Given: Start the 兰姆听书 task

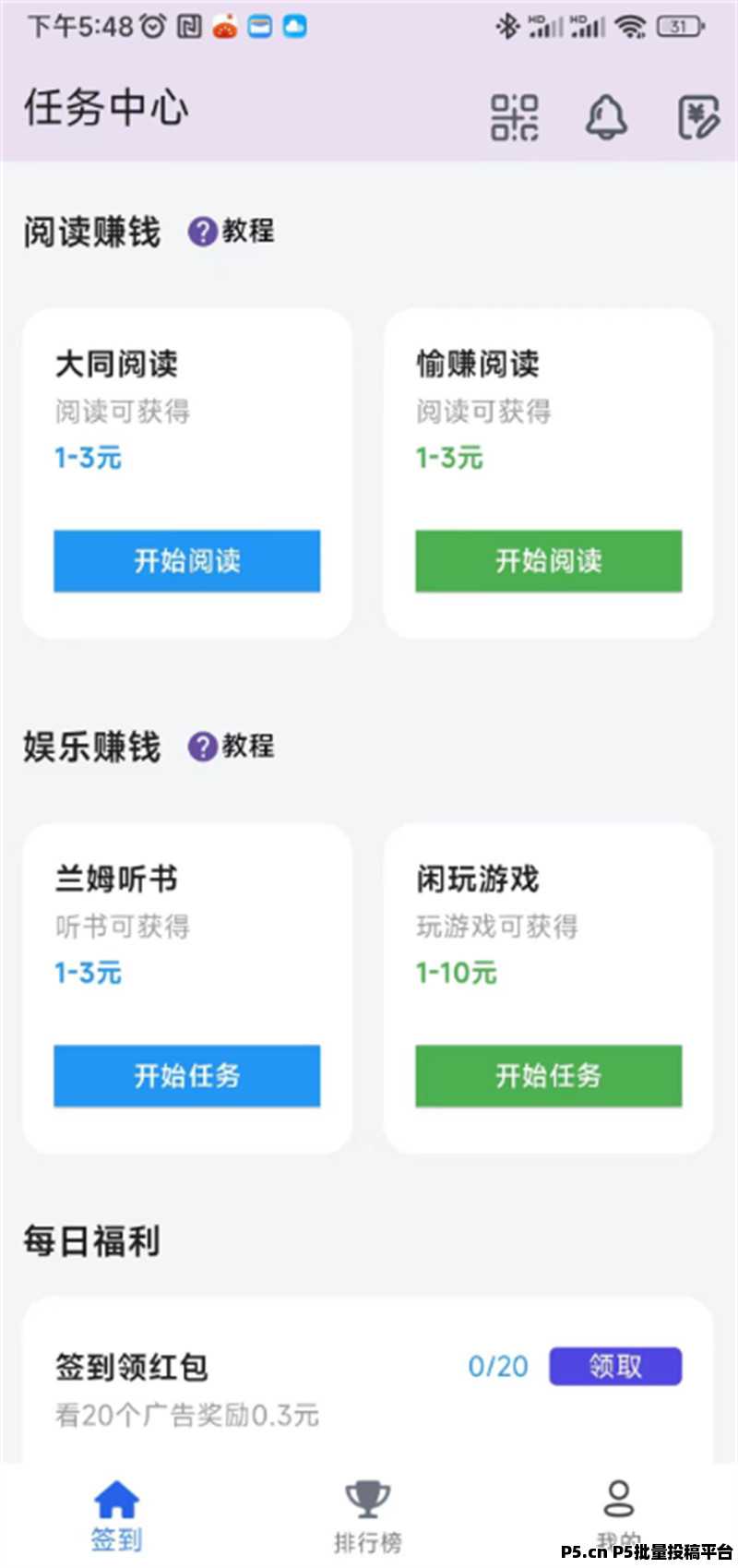Looking at the screenshot, I should coord(187,1075).
